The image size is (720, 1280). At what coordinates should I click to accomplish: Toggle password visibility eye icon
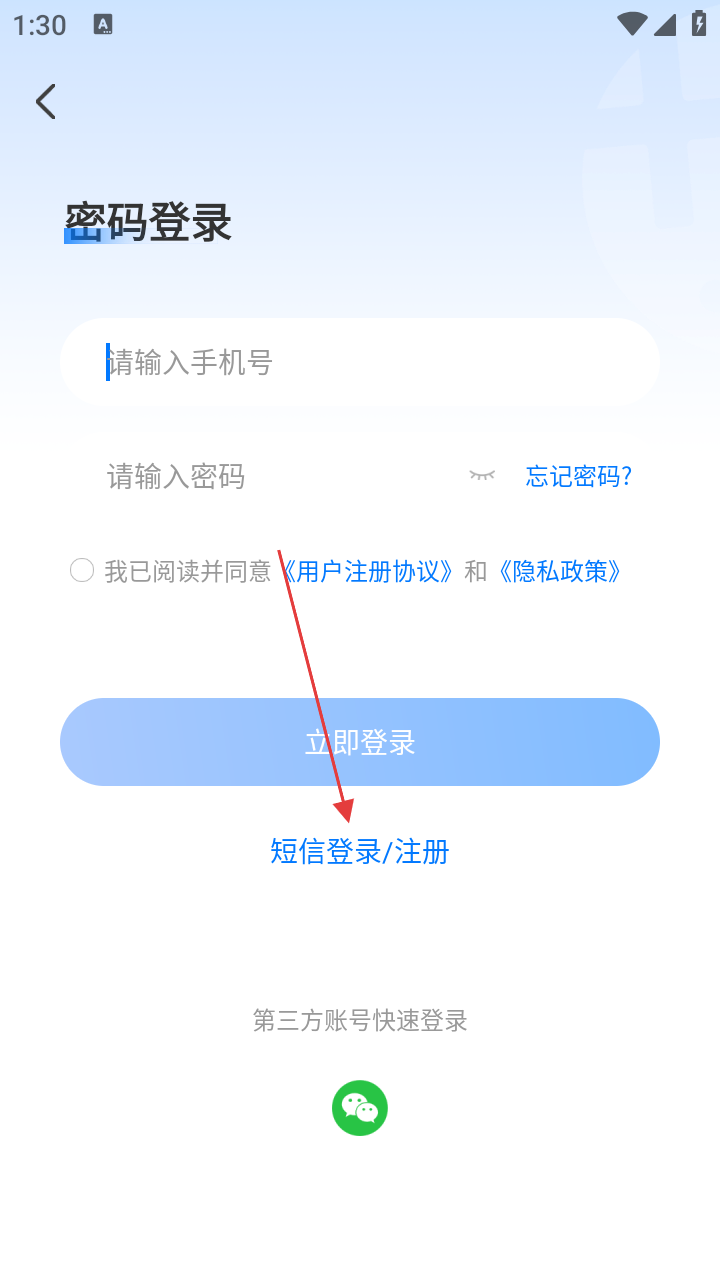click(x=482, y=476)
